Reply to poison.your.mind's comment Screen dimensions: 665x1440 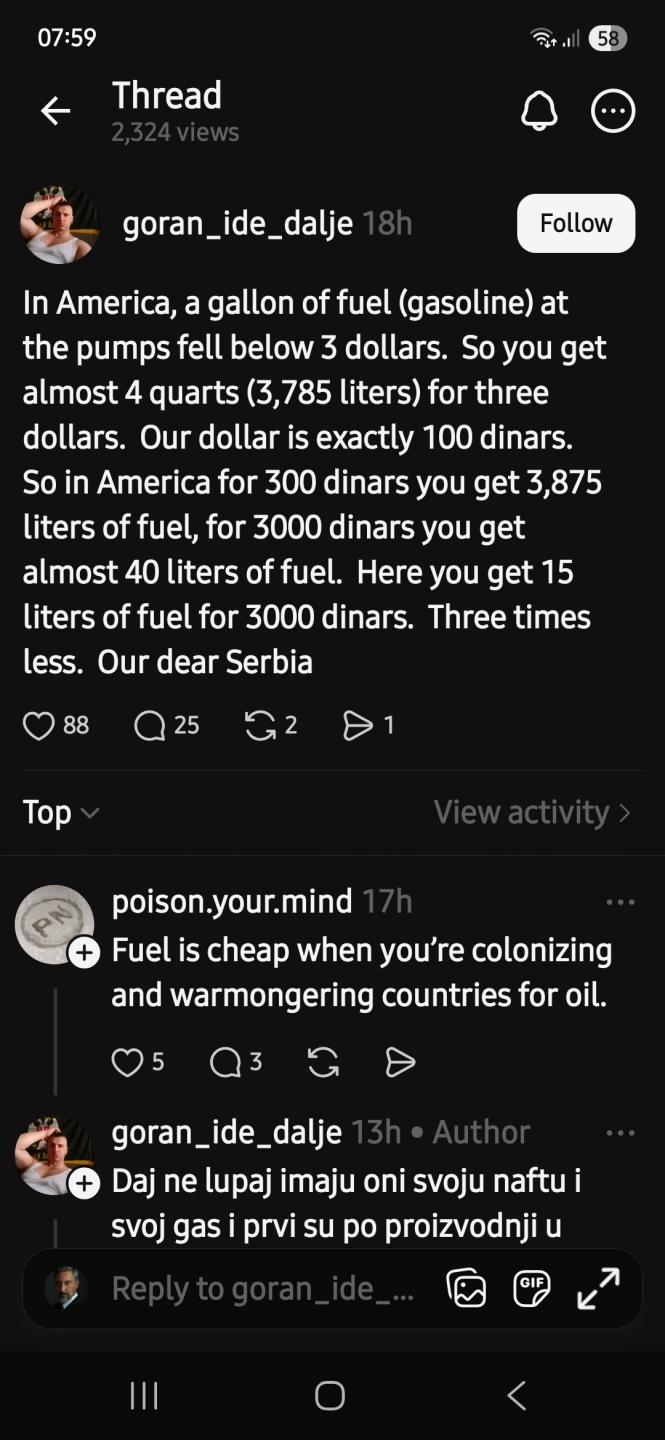tap(225, 1062)
